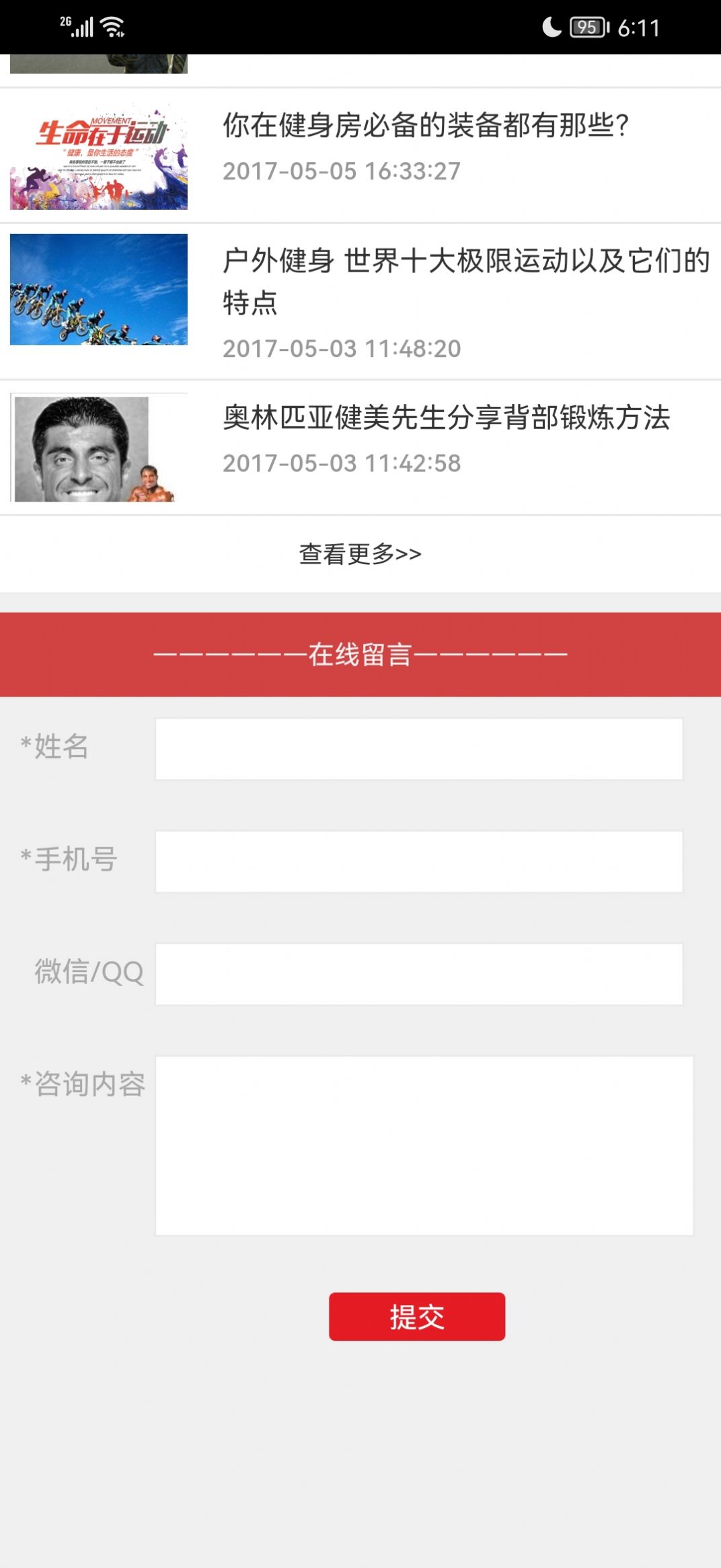Submit the message with 提交 button
Image resolution: width=721 pixels, height=1568 pixels.
pyautogui.click(x=417, y=1317)
